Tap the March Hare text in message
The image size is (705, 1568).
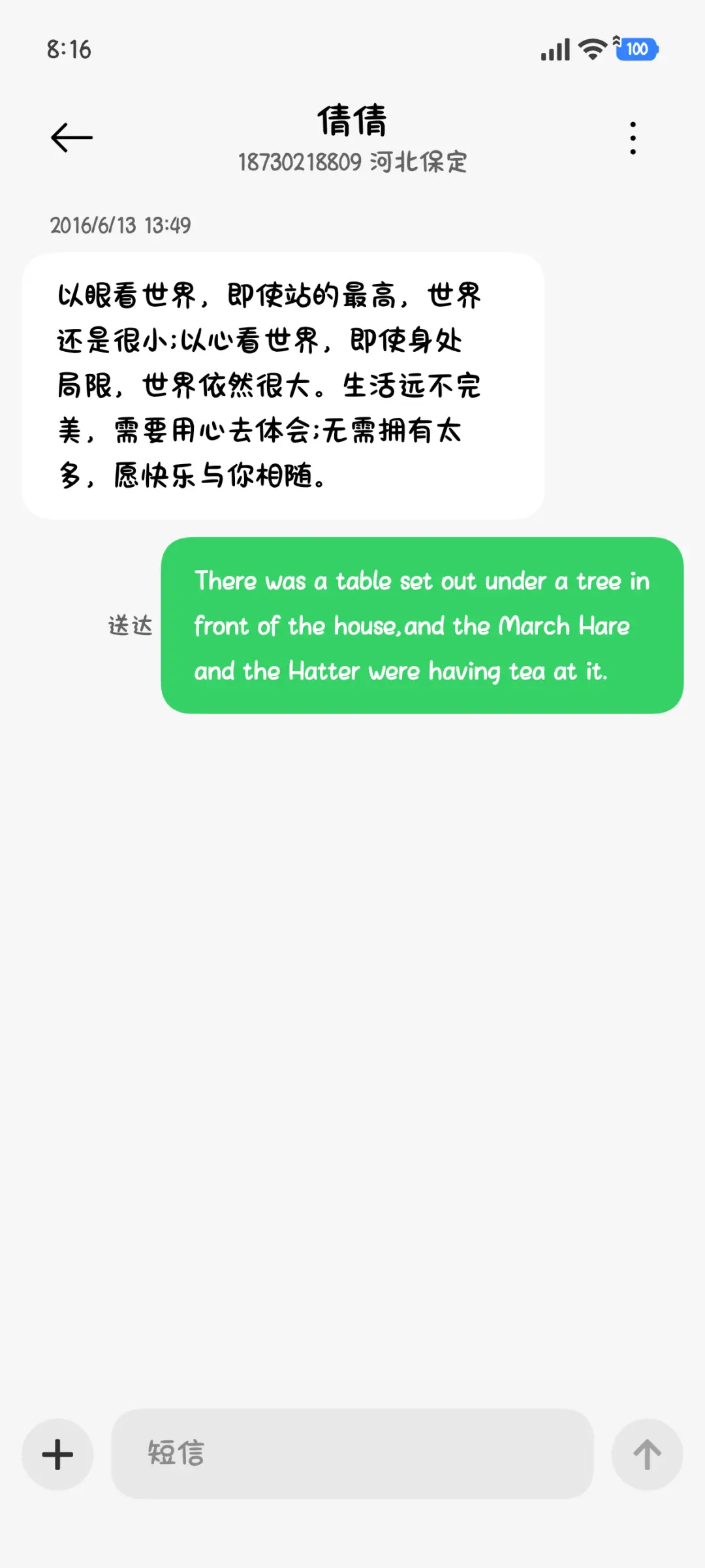click(x=563, y=625)
